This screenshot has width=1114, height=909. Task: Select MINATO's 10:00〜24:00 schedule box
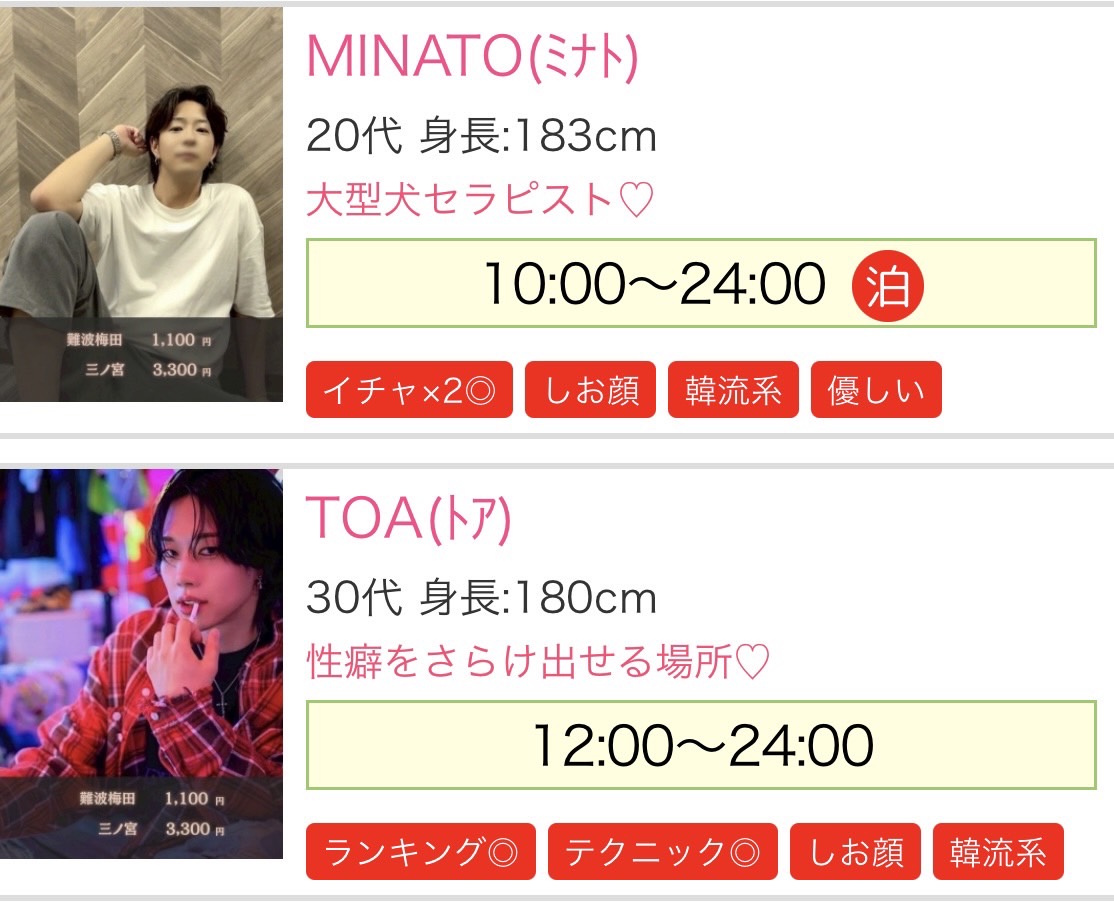click(x=701, y=283)
